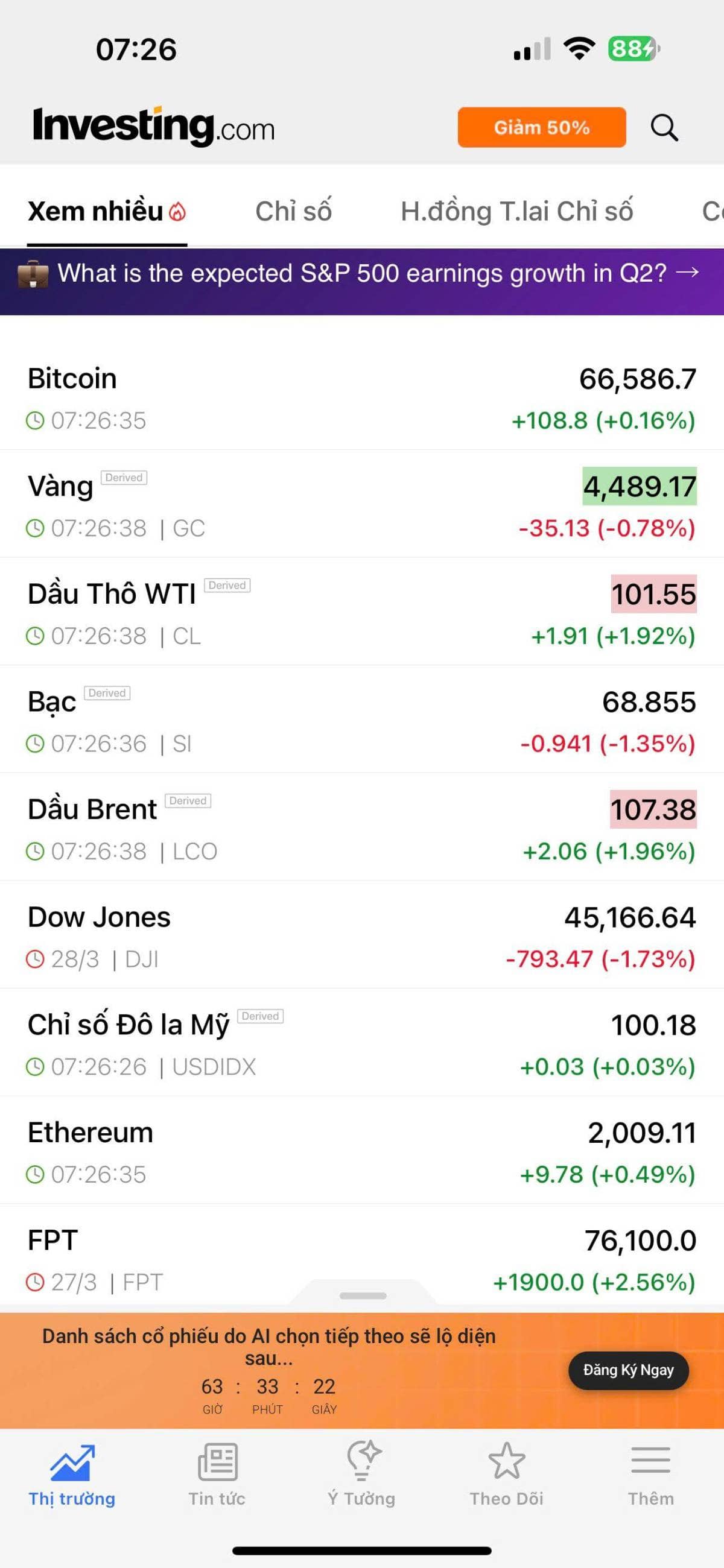Tap the Đăng Ký Ngay button
The height and width of the screenshot is (1568, 724).
click(629, 1370)
